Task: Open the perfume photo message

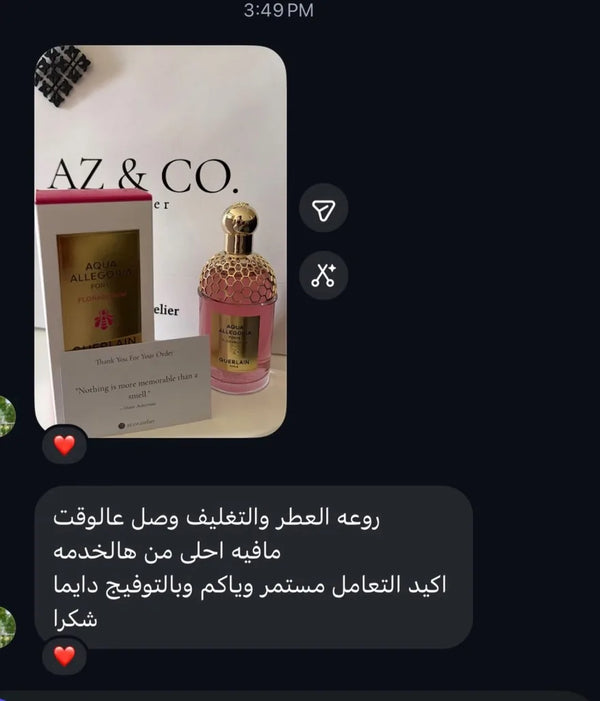Action: tap(161, 241)
